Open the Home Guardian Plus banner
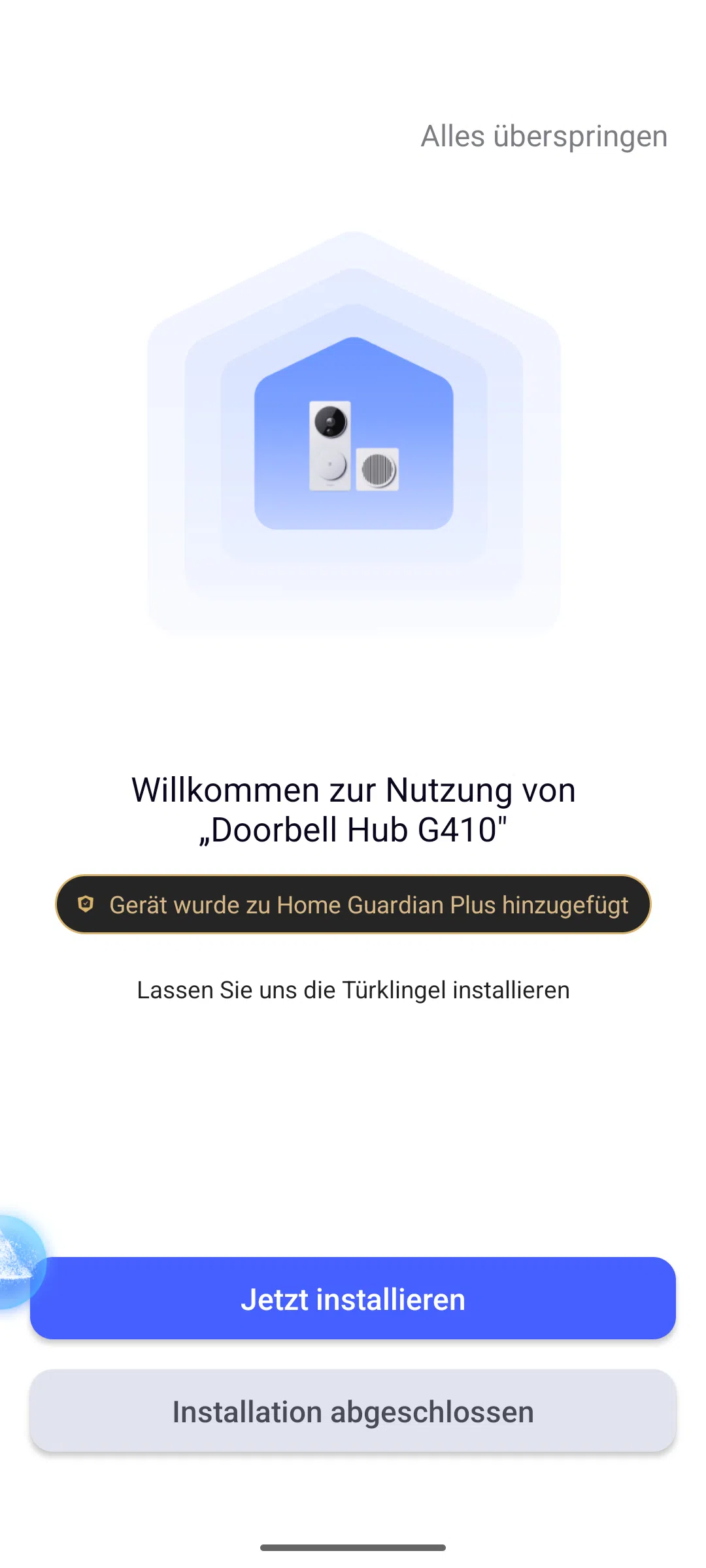Image resolution: width=706 pixels, height=1568 pixels. 353,904
